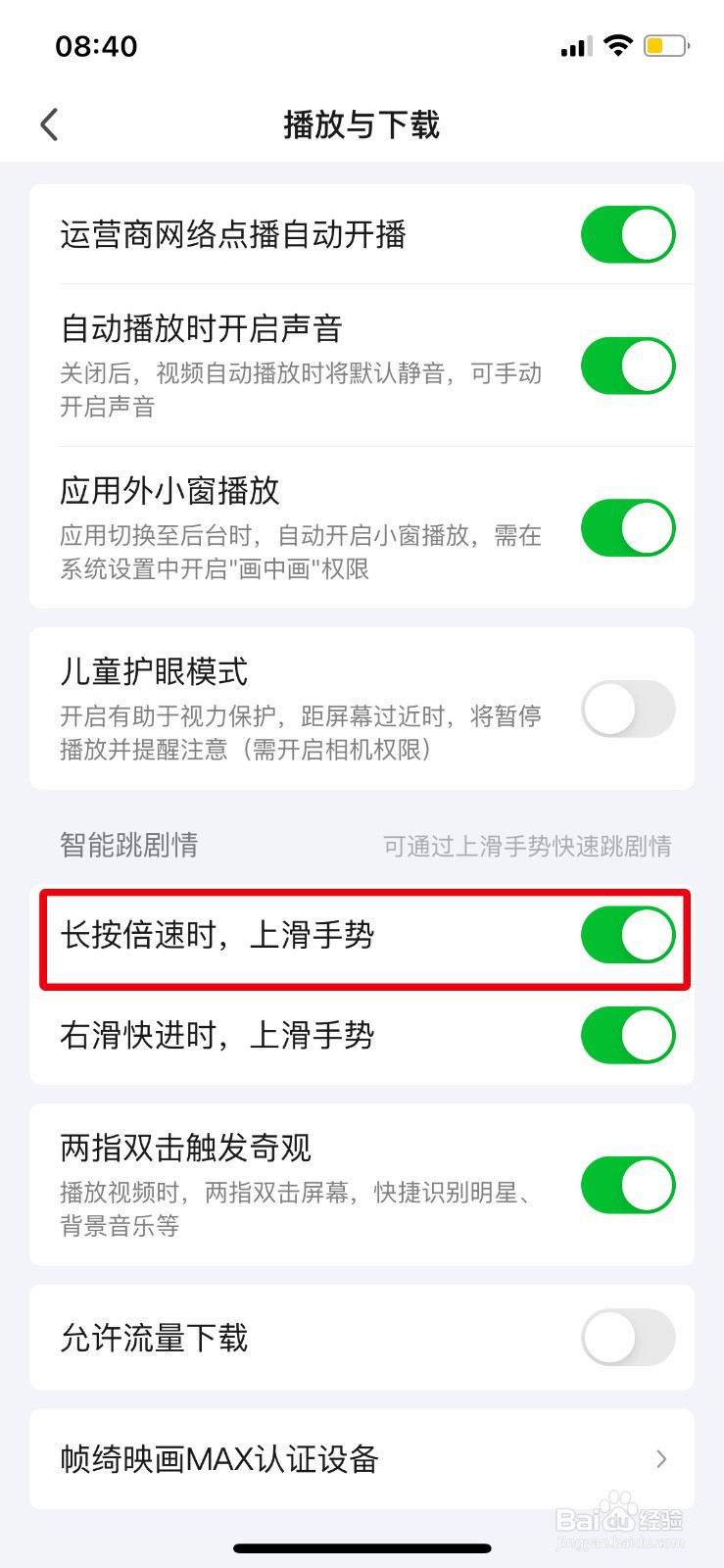This screenshot has height=1568, width=724.
Task: Tap the cellular signal bars icon
Action: coord(574,45)
